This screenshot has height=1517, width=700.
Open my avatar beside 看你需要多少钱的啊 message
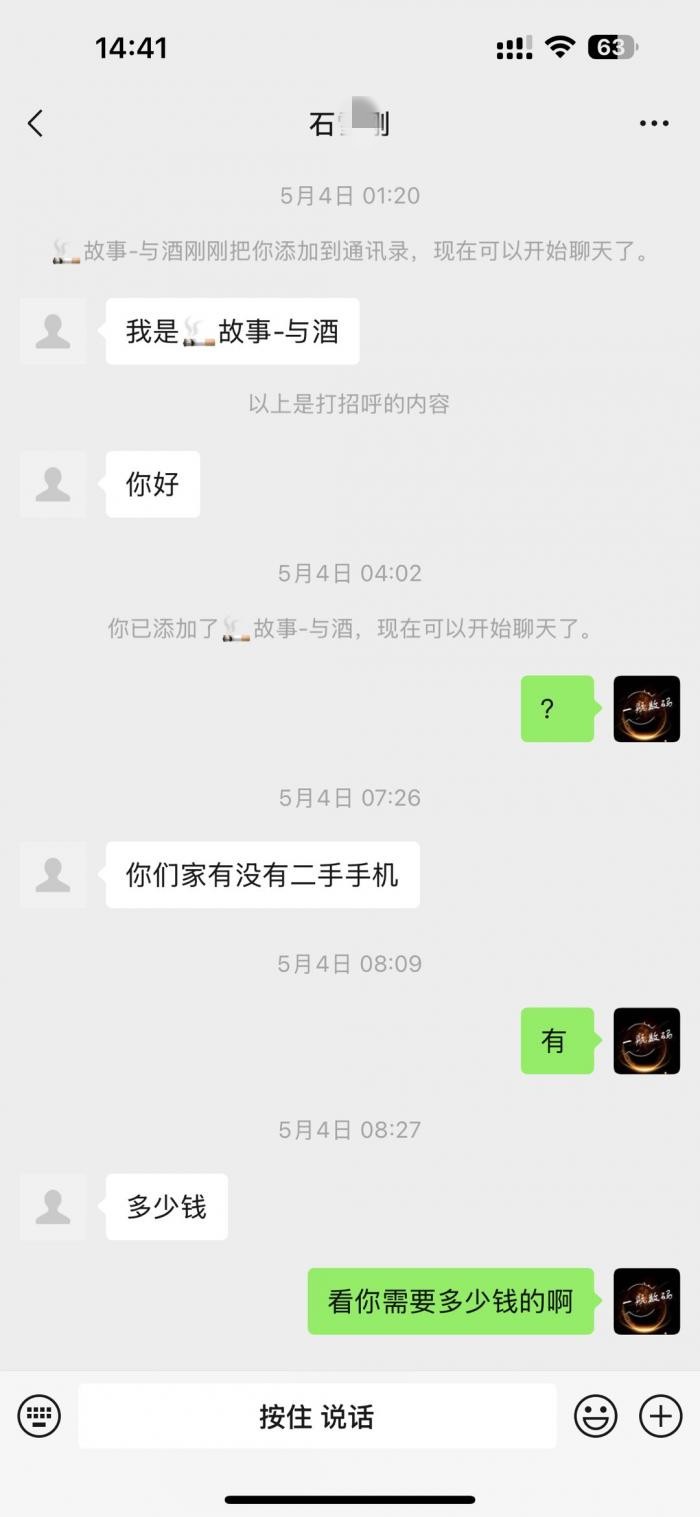coord(646,1301)
